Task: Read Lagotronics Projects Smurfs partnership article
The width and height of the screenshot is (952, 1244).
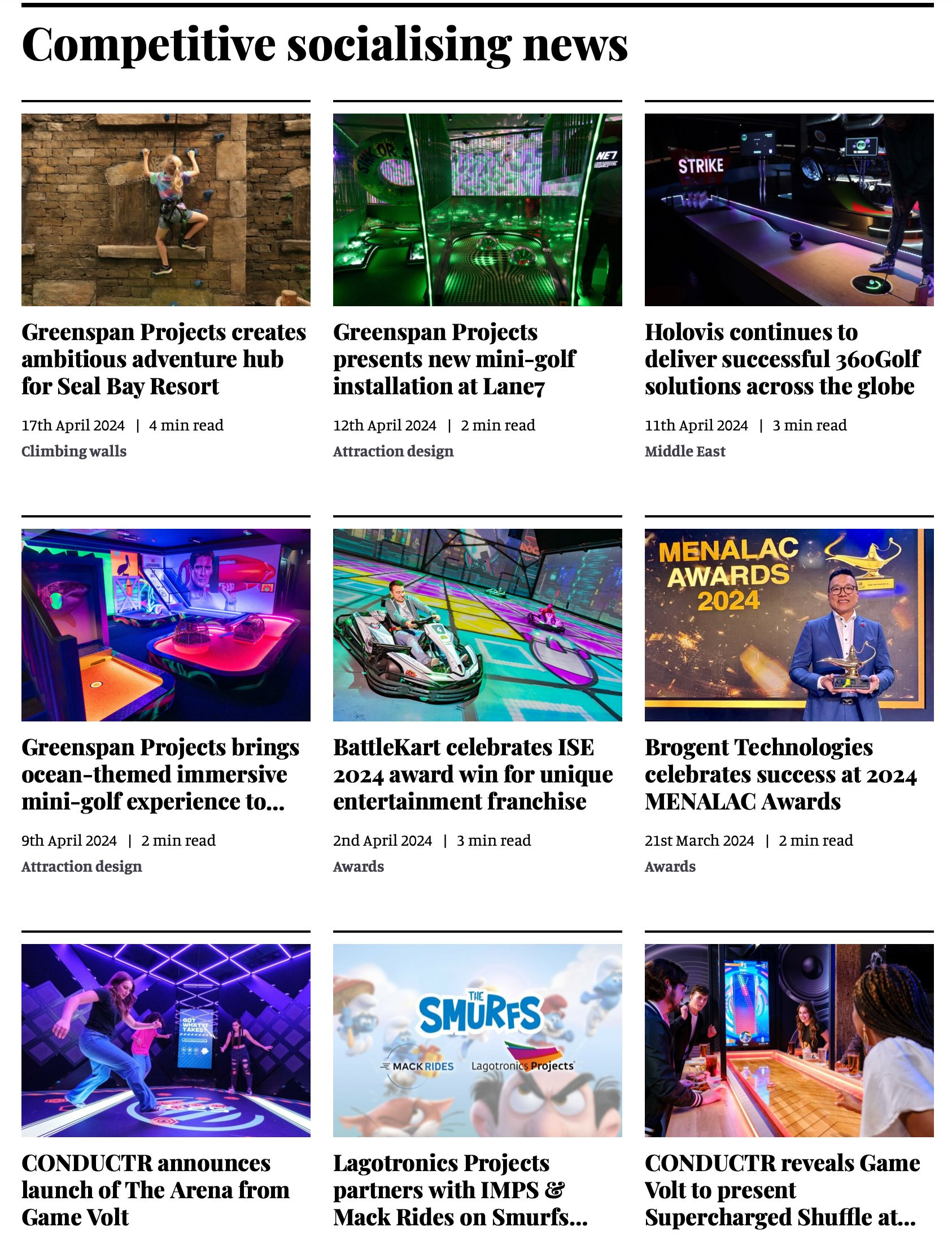Action: tap(460, 1190)
